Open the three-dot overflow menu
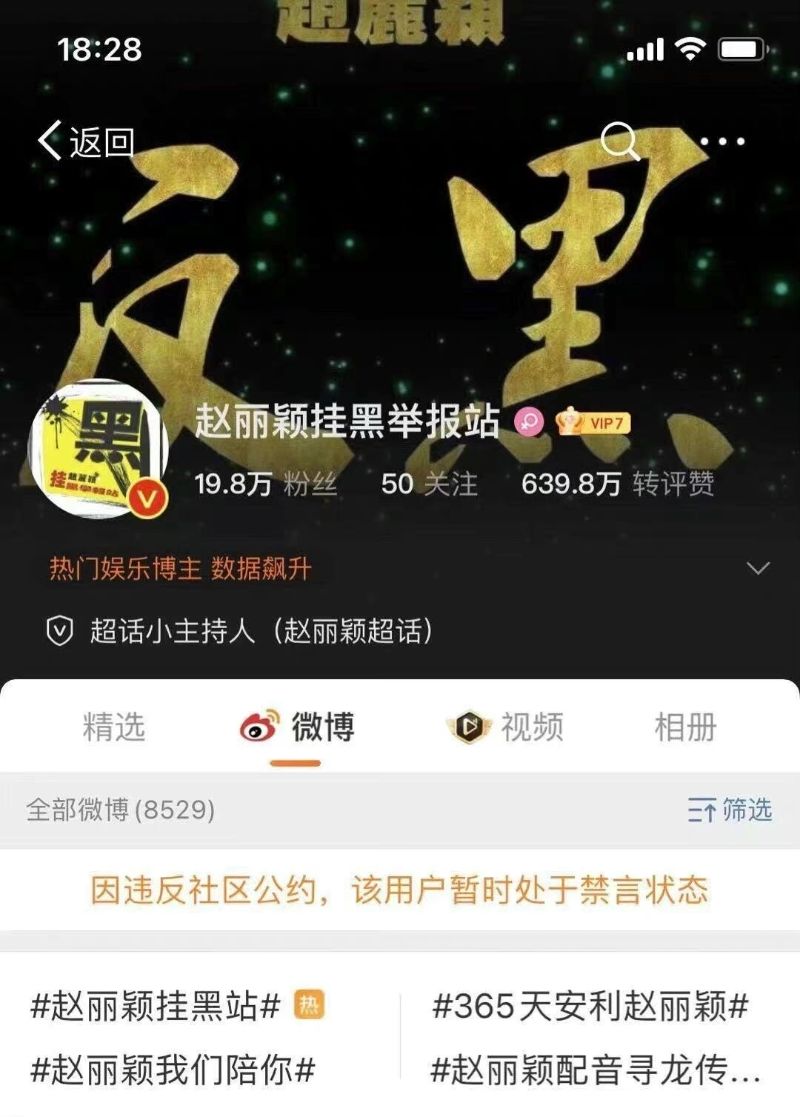800x1117 pixels. click(722, 142)
